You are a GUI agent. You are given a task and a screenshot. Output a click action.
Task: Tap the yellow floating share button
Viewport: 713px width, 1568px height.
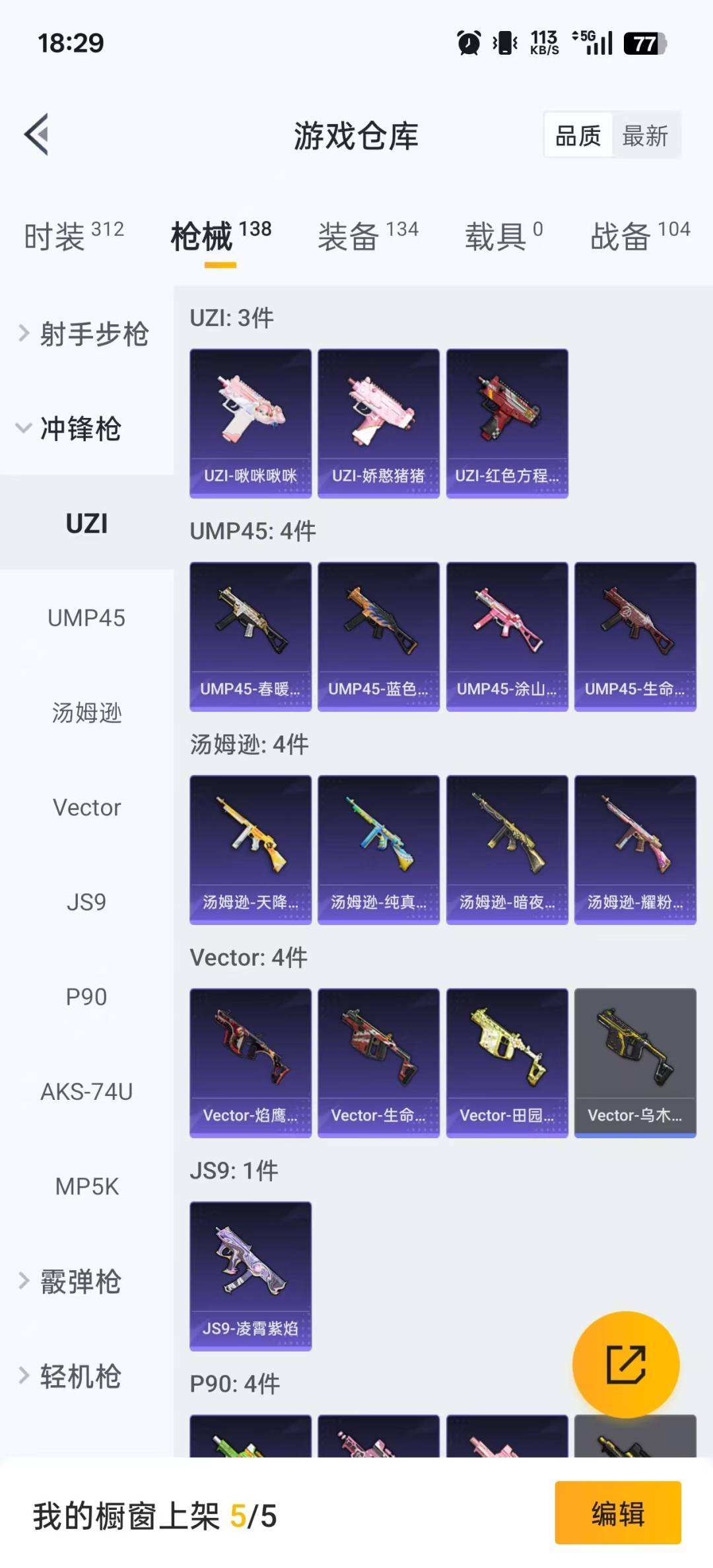pos(626,1364)
